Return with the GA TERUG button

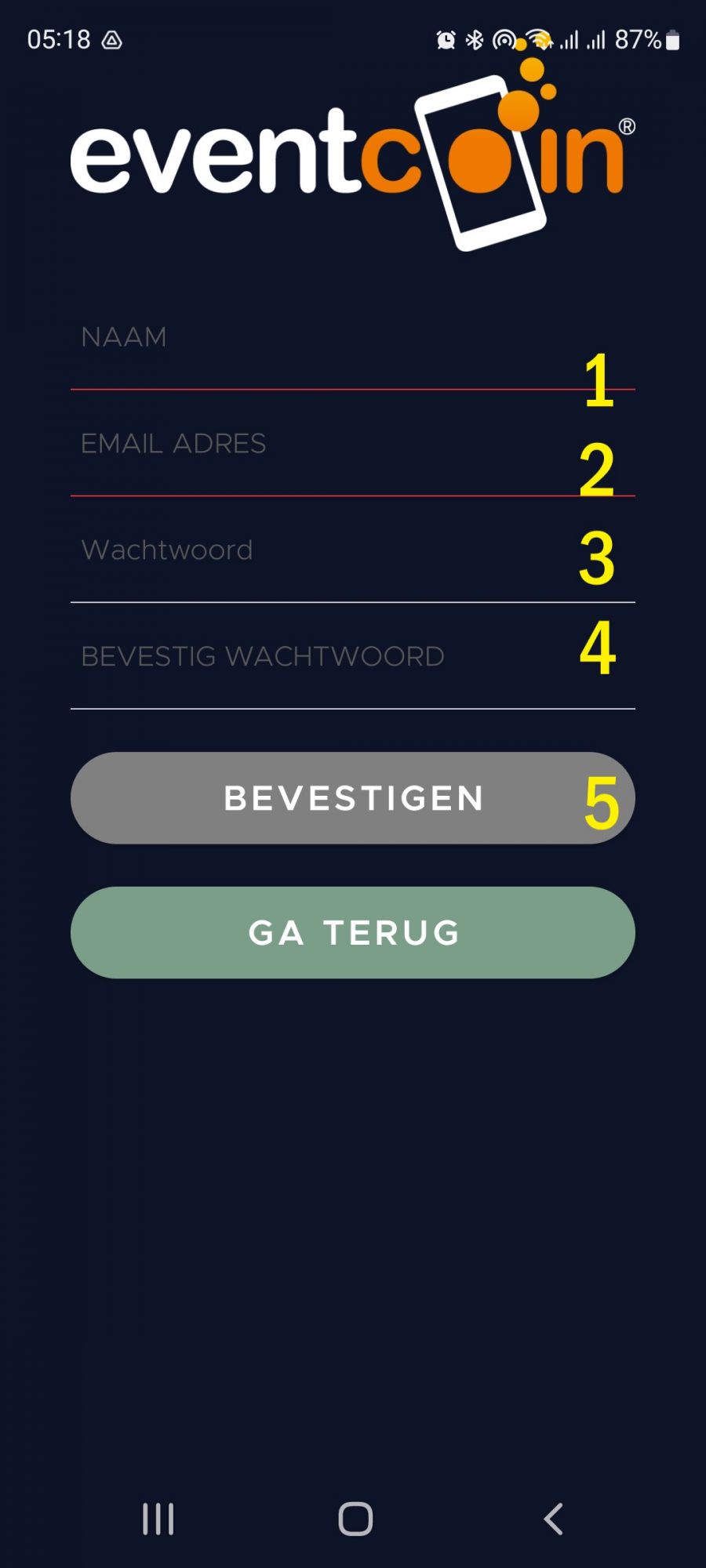tap(353, 933)
